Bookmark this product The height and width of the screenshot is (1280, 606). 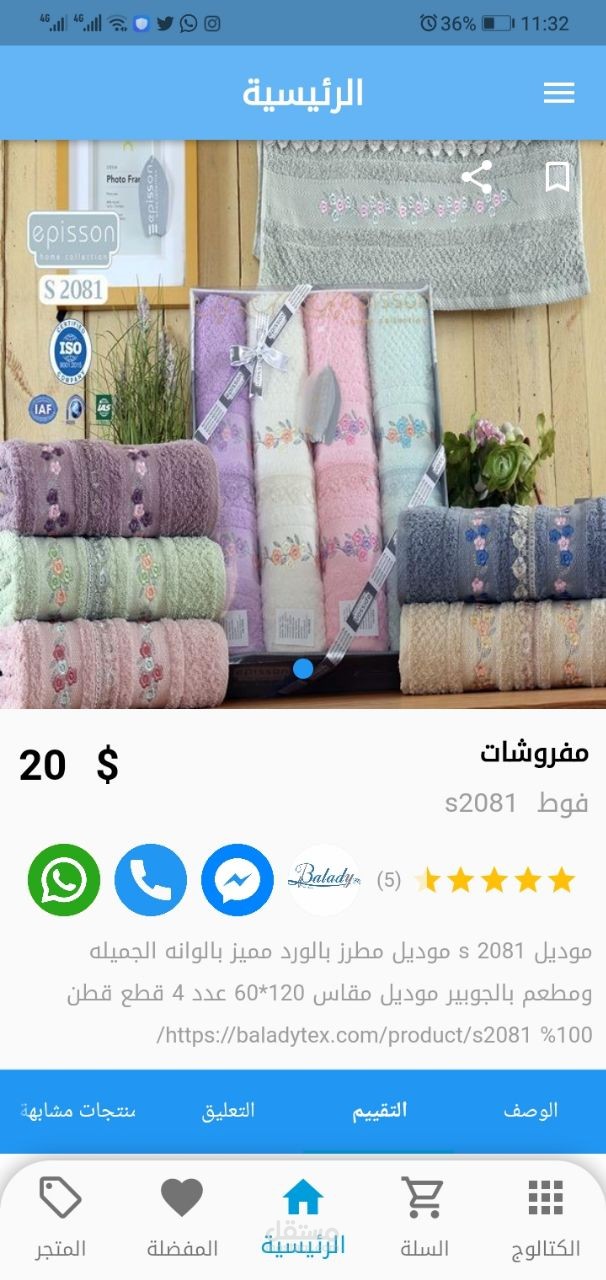click(x=557, y=177)
